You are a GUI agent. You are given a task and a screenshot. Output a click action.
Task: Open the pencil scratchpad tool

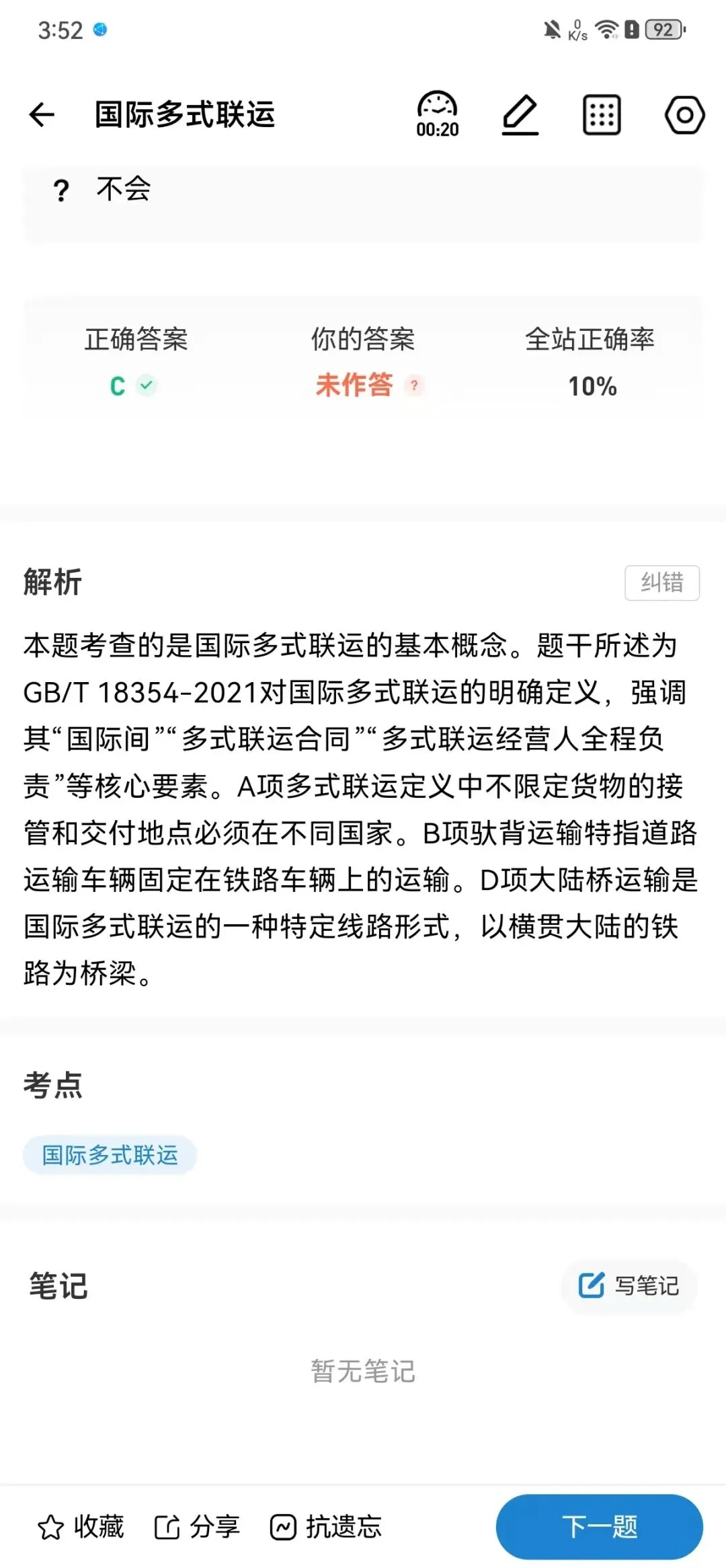point(520,114)
